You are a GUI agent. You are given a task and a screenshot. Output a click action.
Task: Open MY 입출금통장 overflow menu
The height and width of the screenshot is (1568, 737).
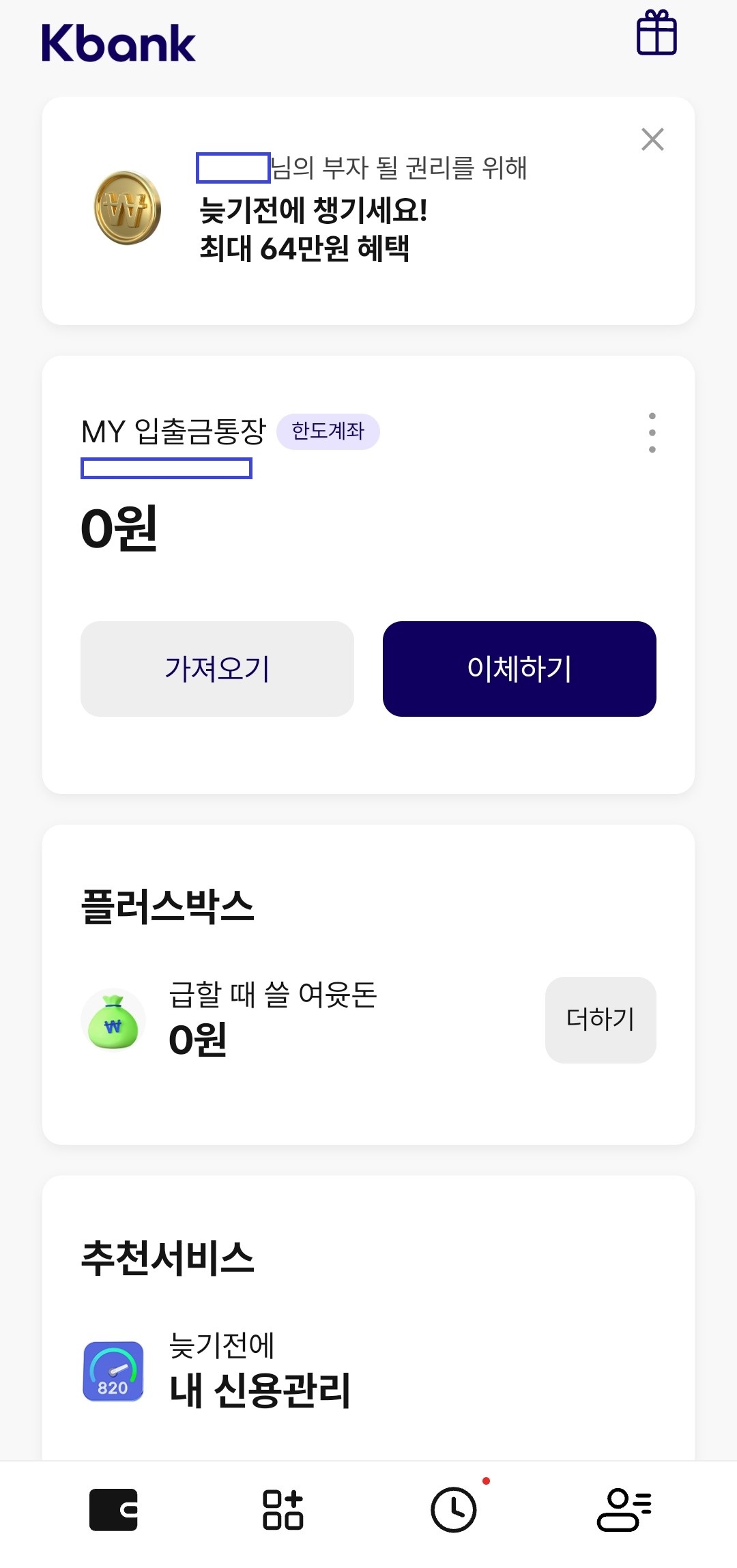[x=652, y=432]
